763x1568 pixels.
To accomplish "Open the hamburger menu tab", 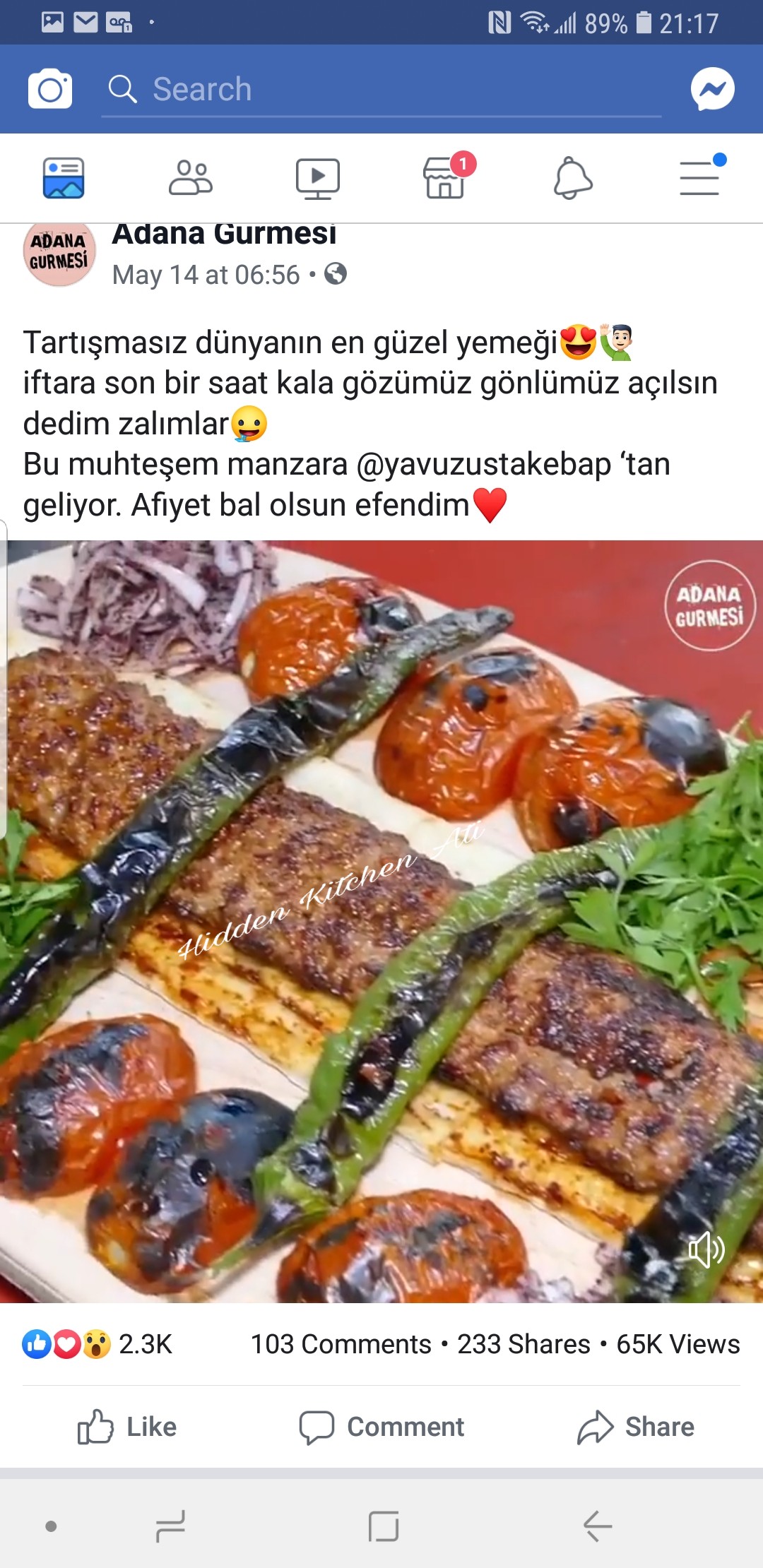I will [x=699, y=178].
